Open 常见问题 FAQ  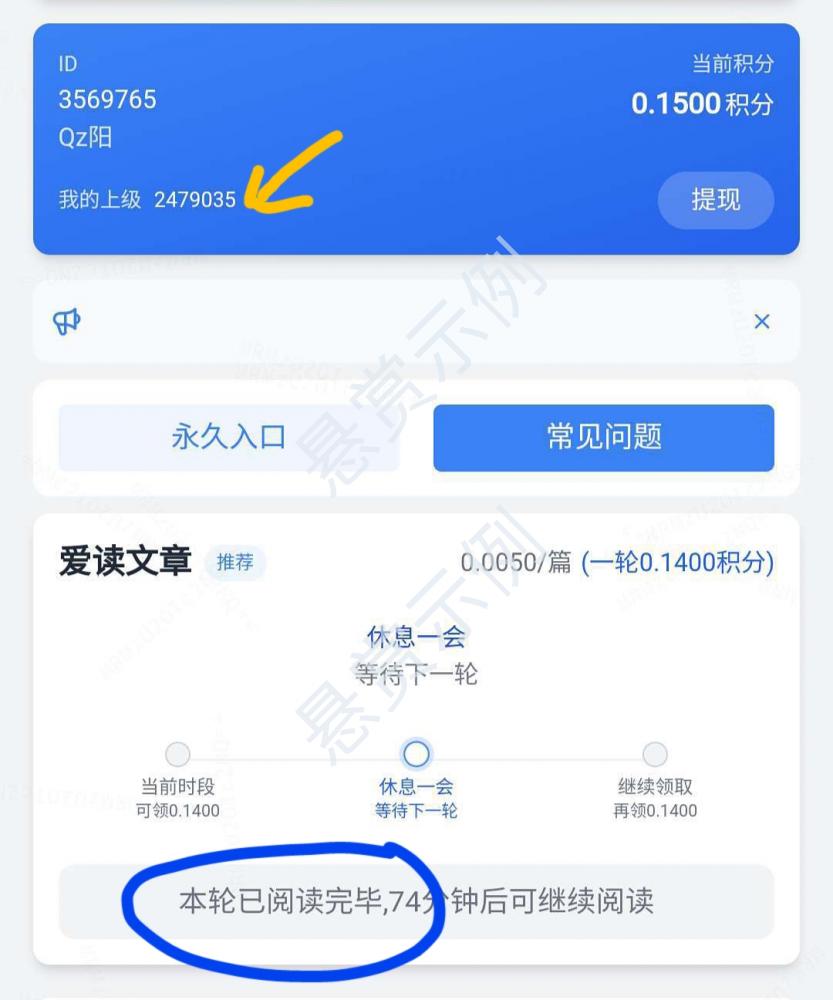pyautogui.click(x=603, y=437)
